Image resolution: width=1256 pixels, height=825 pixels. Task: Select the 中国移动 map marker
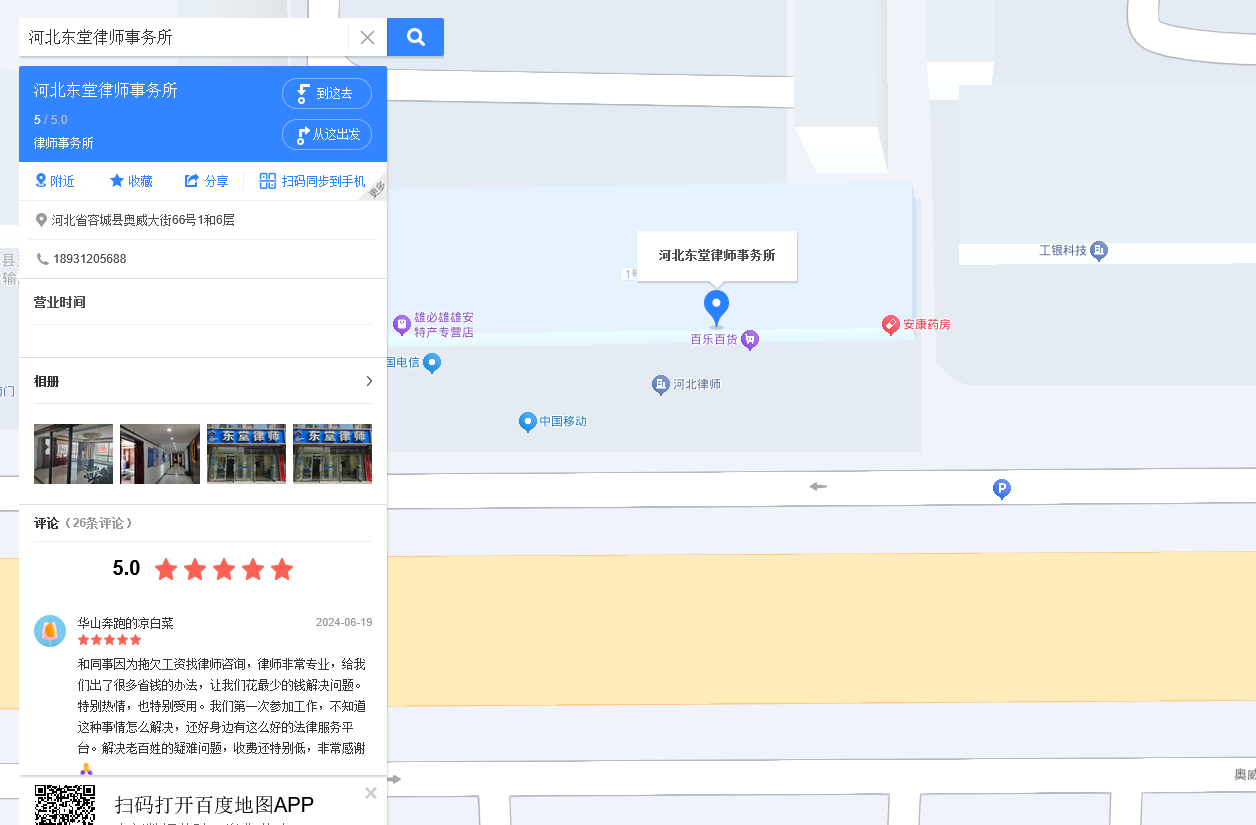coord(528,422)
